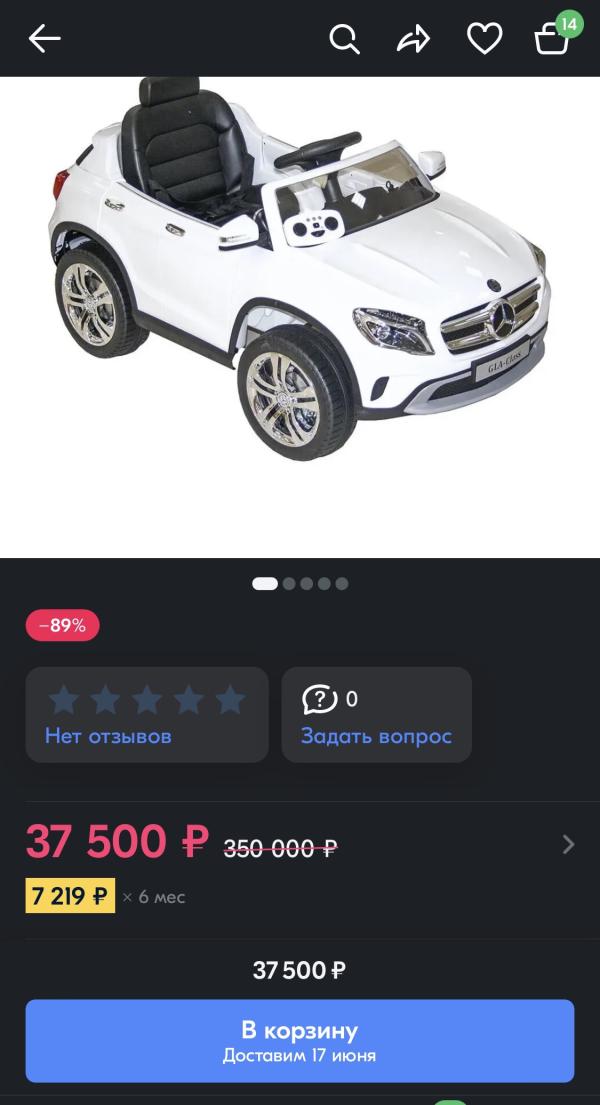
Task: Open search with the magnifier icon
Action: (x=344, y=39)
